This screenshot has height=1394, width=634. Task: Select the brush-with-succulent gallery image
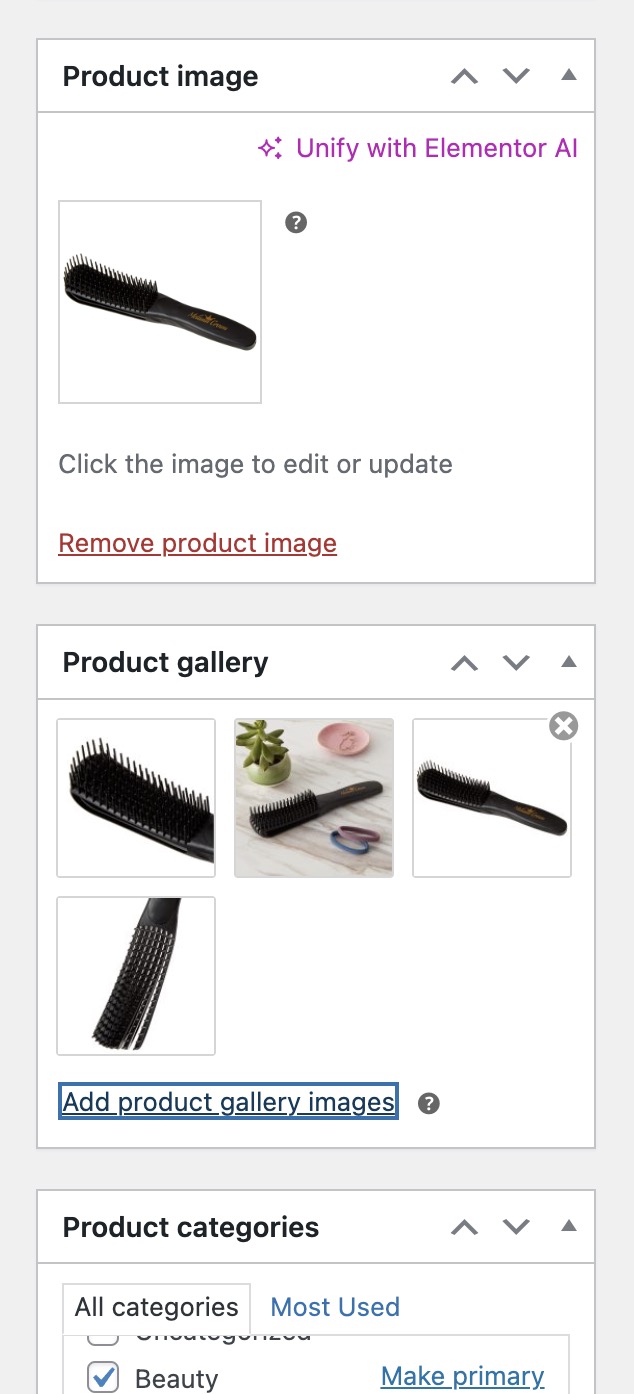point(314,798)
